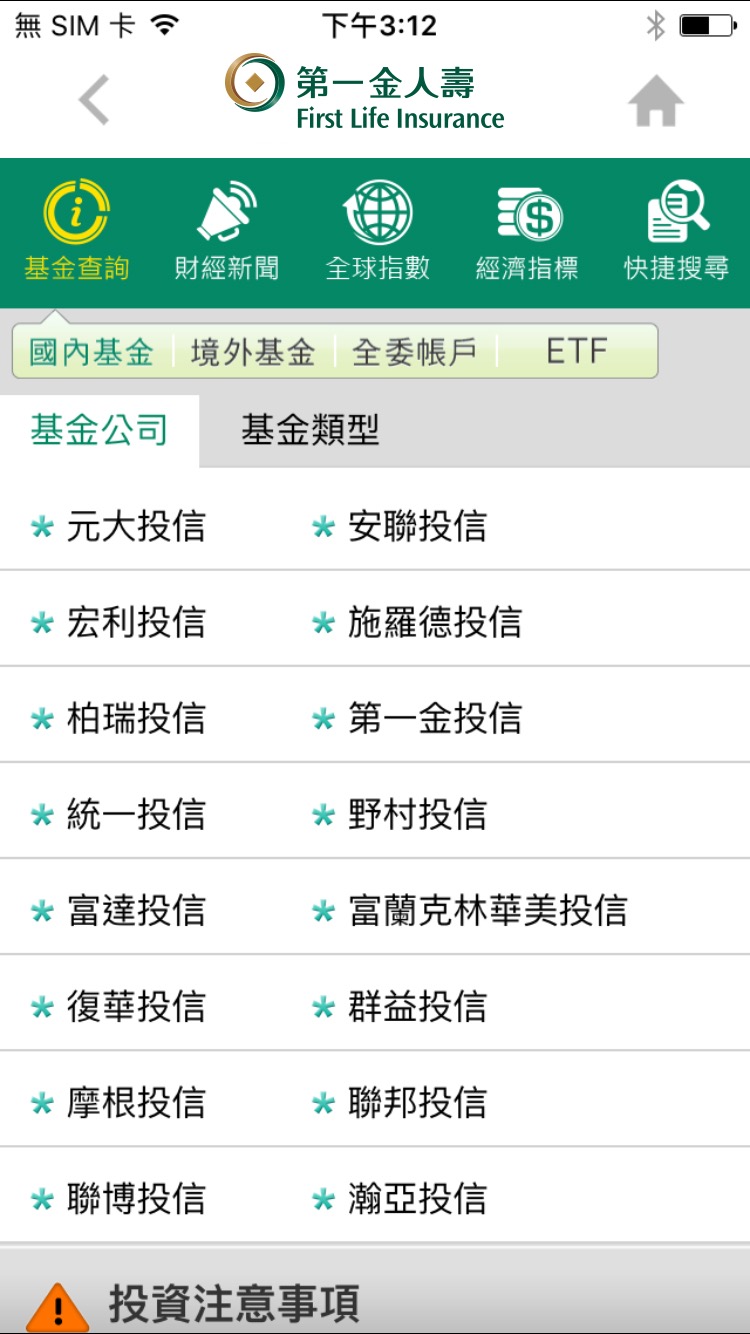Open the home icon
The width and height of the screenshot is (750, 1334).
pyautogui.click(x=656, y=101)
